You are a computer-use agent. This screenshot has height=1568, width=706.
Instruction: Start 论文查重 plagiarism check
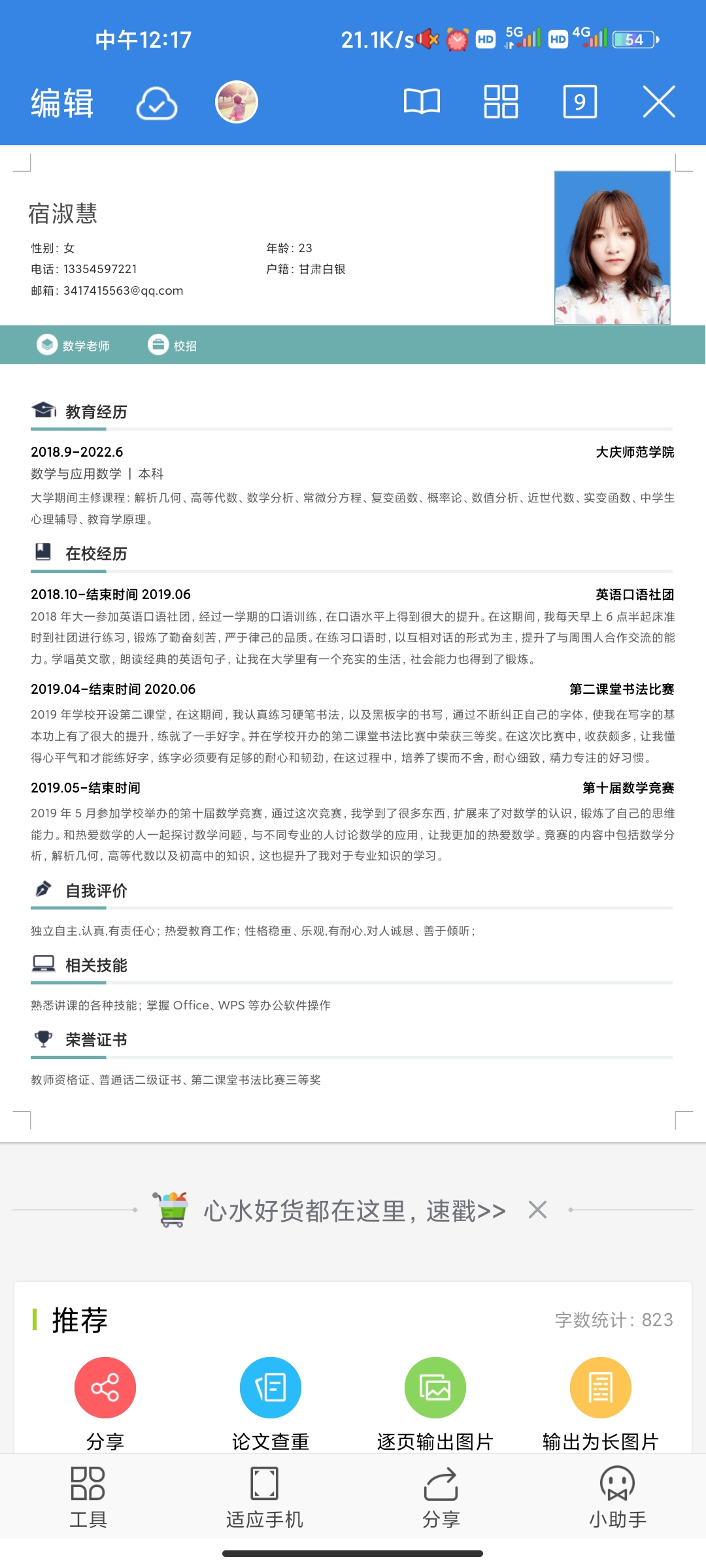tap(271, 1388)
